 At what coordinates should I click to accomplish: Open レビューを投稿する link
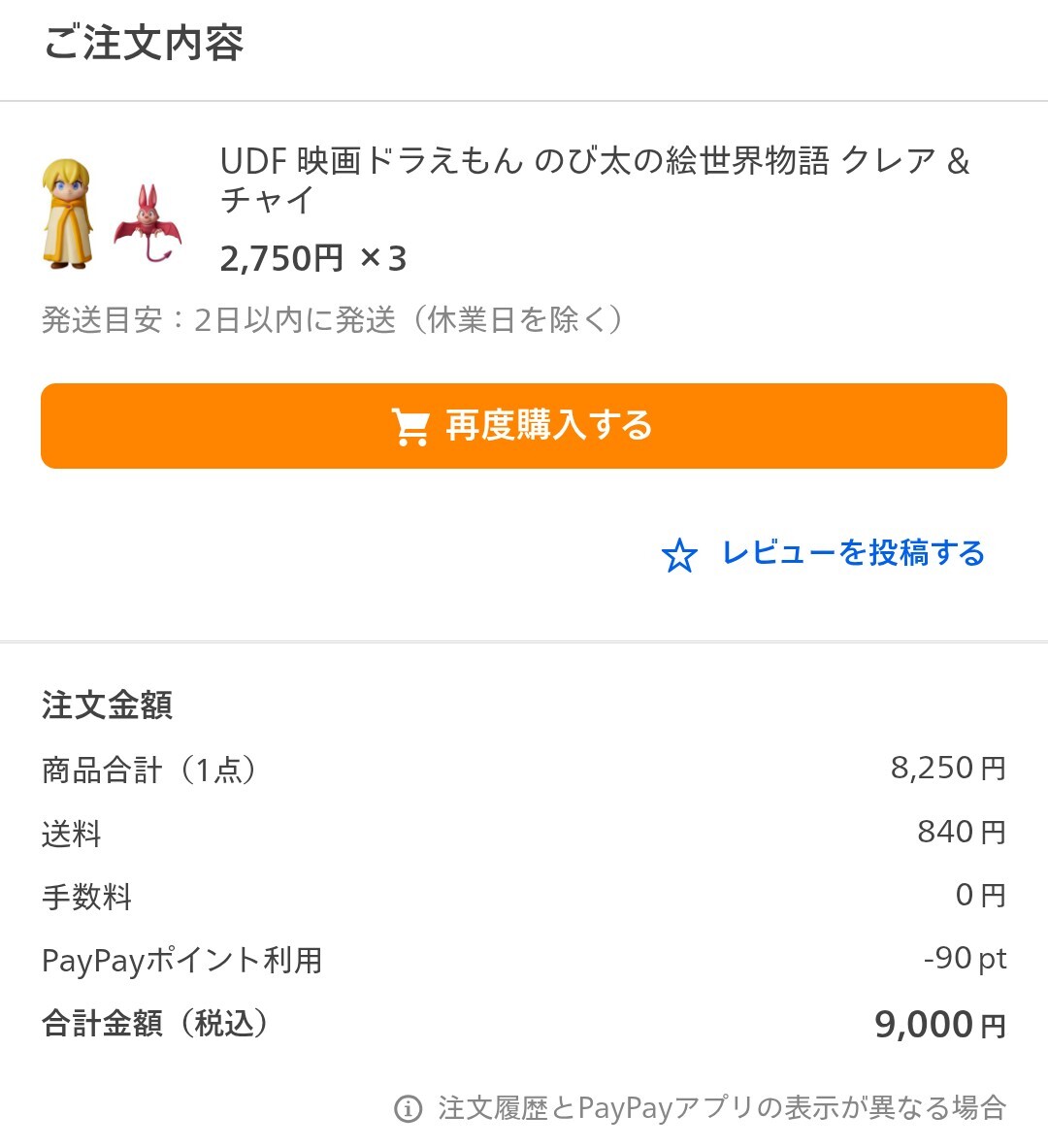point(824,554)
